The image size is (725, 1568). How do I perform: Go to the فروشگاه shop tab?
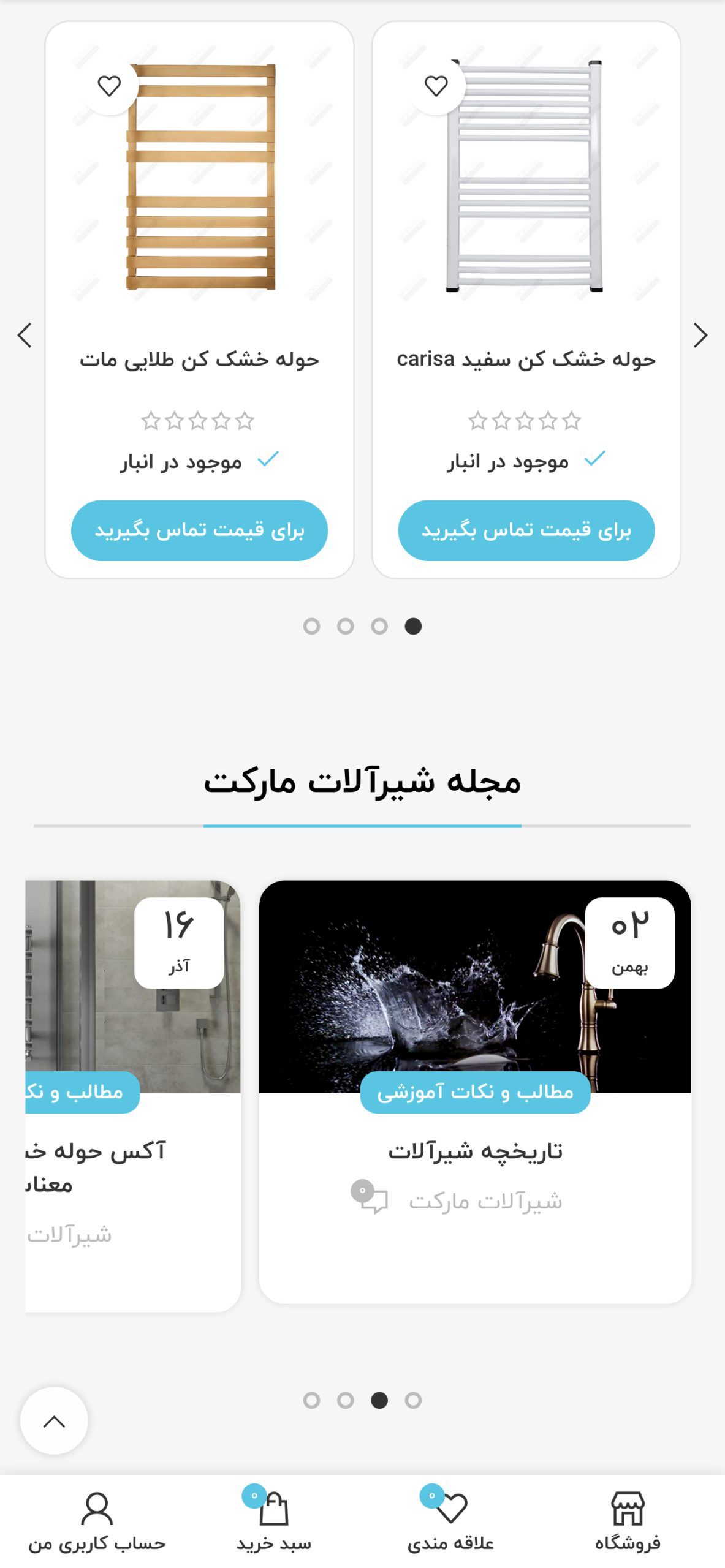628,1521
